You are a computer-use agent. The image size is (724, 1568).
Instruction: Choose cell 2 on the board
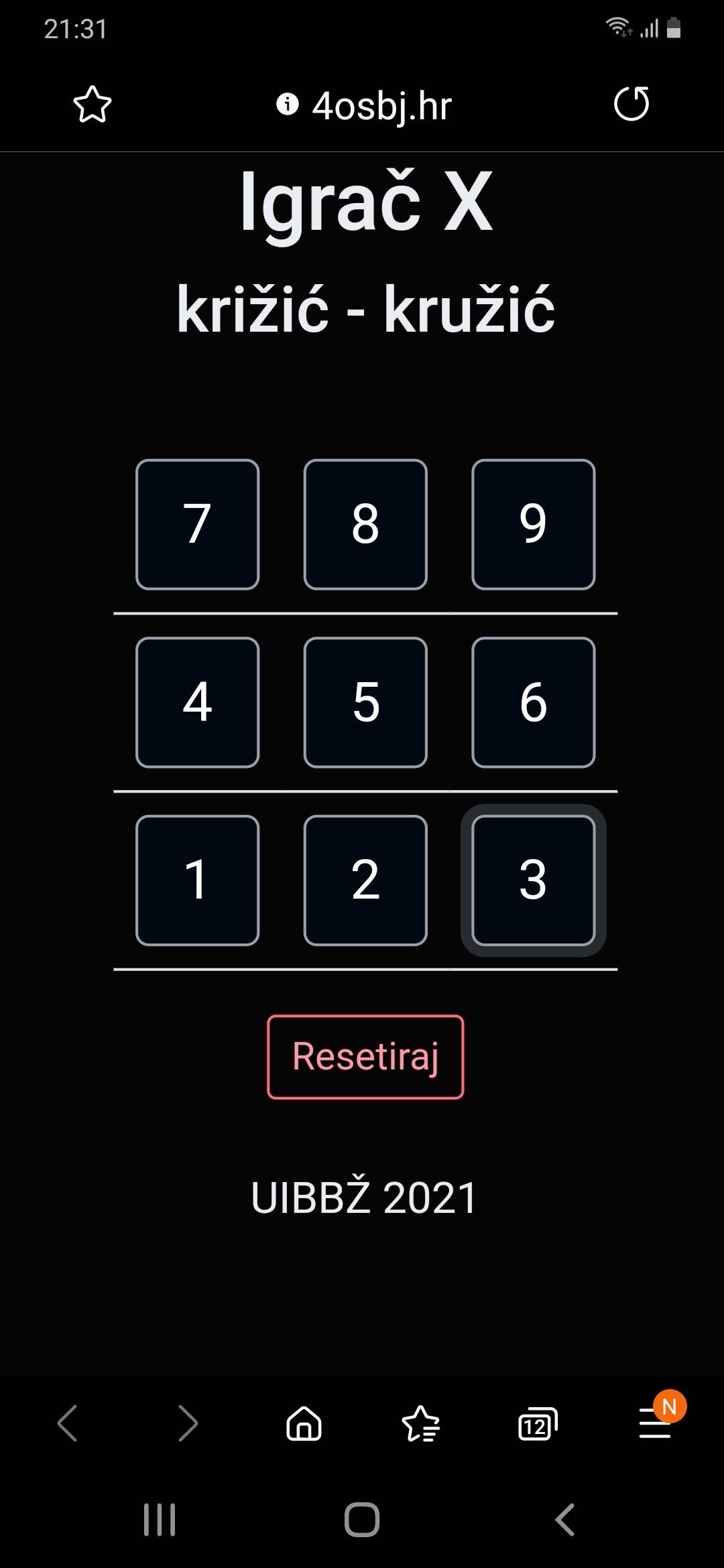point(365,880)
